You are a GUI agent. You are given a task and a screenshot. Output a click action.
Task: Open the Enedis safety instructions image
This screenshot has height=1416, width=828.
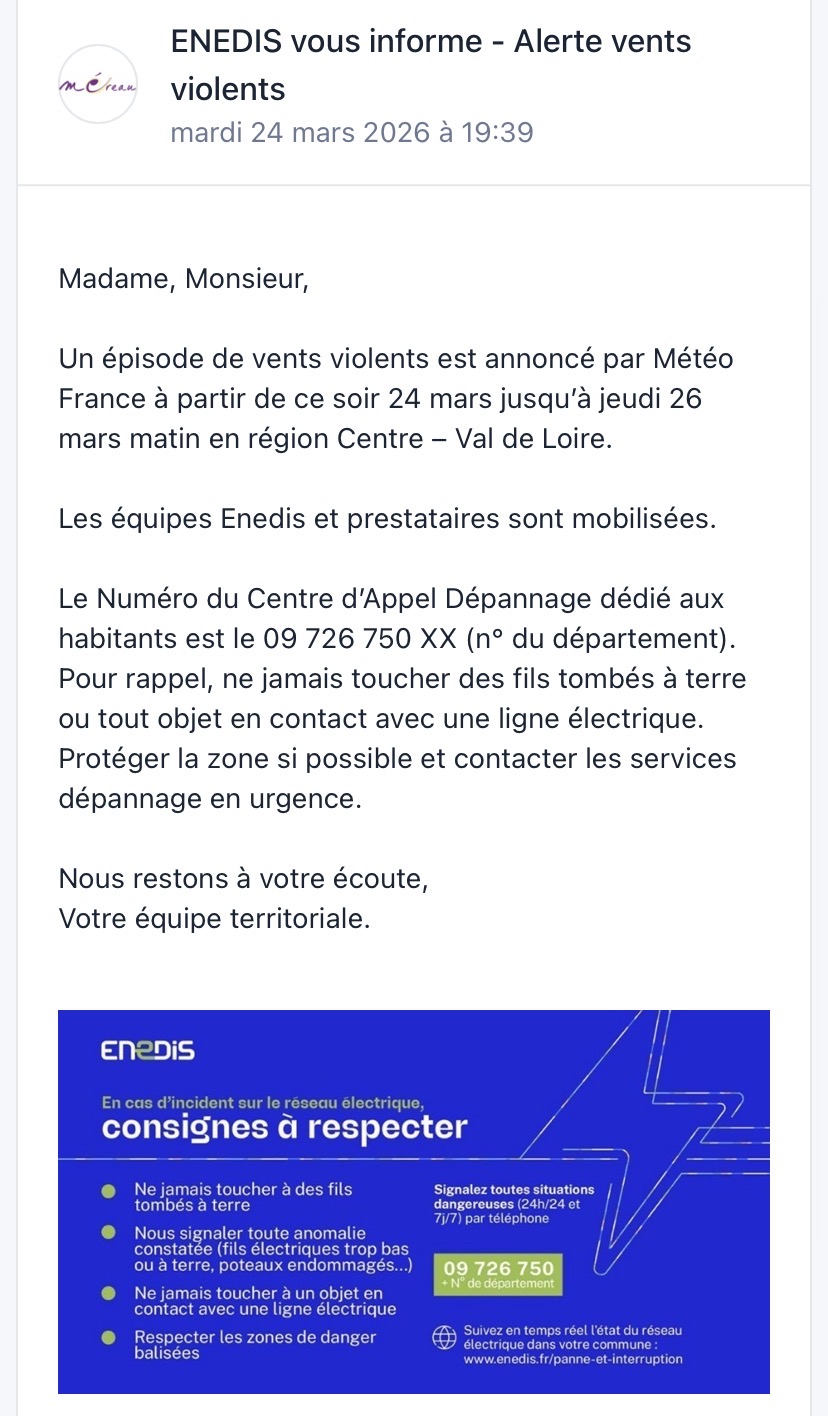pyautogui.click(x=413, y=1201)
